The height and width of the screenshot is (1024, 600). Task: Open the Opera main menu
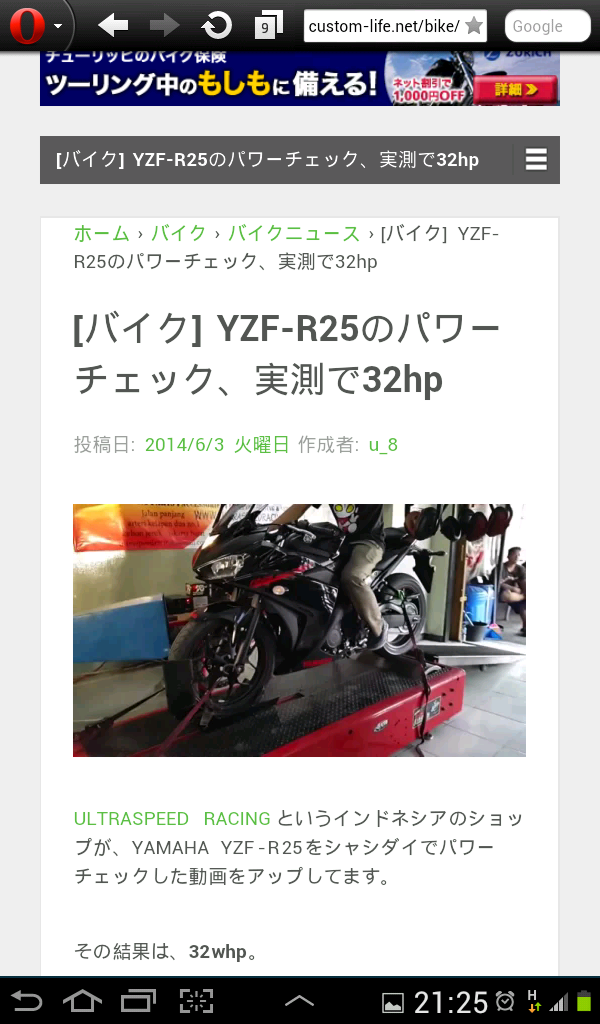(x=35, y=26)
